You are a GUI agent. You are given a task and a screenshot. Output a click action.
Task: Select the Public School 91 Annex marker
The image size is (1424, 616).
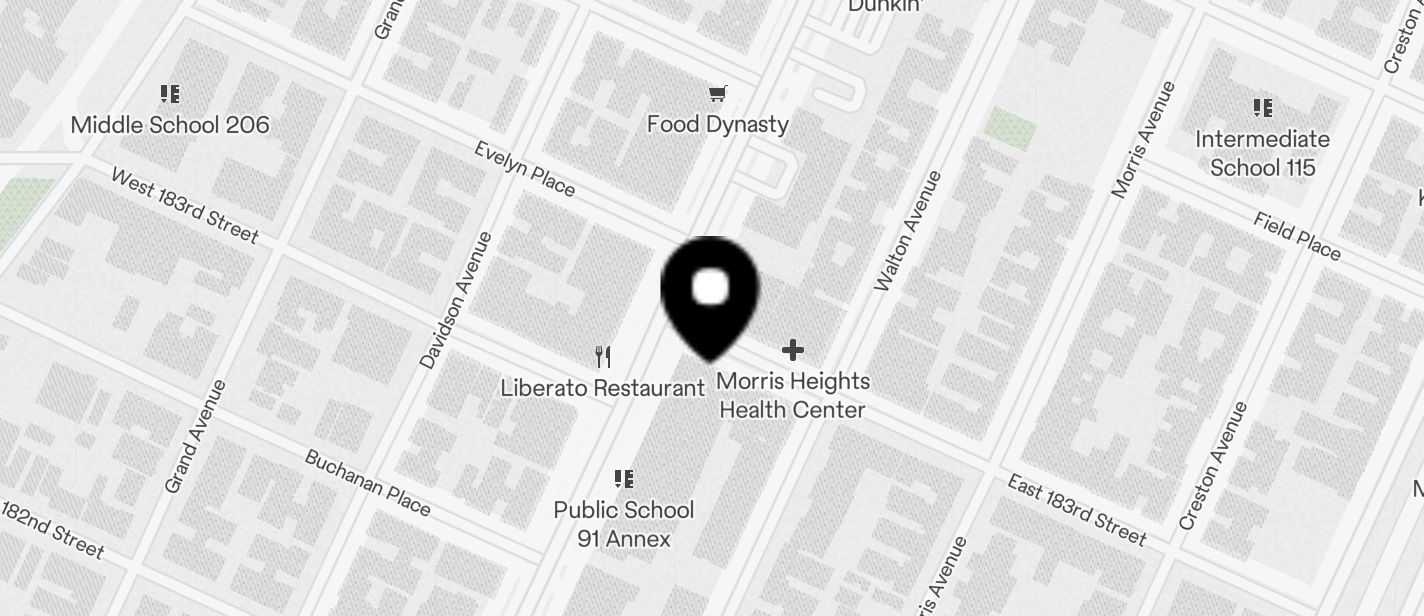click(x=624, y=480)
